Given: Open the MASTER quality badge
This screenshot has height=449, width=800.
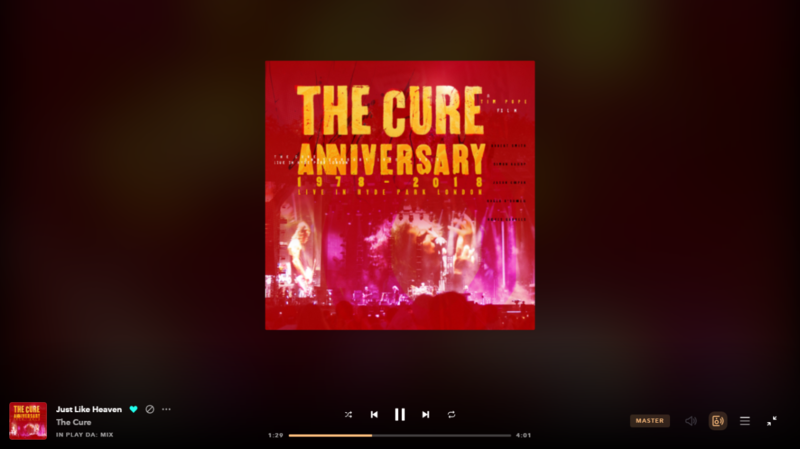Looking at the screenshot, I should (650, 421).
